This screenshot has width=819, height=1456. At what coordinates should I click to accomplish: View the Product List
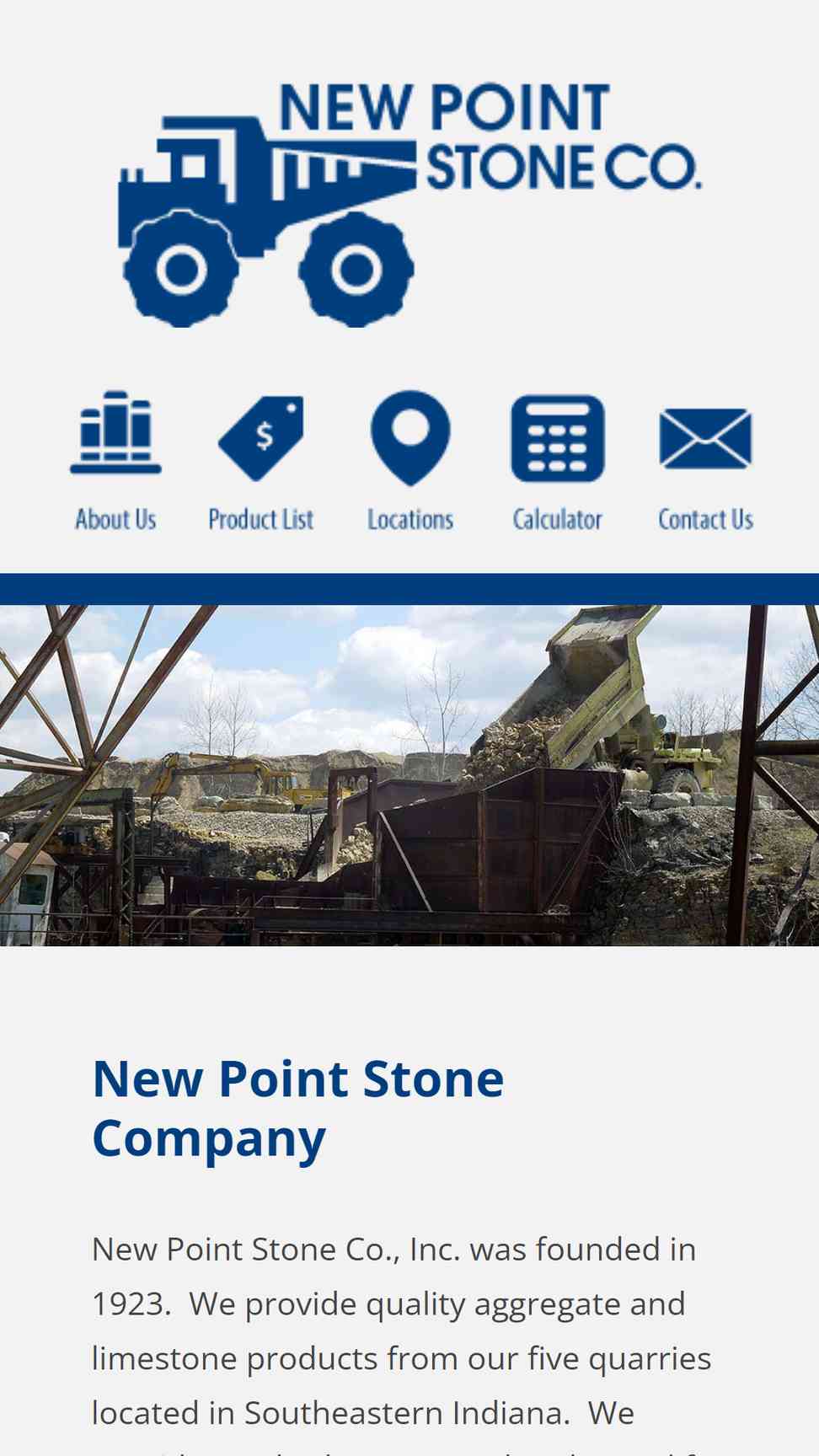(261, 461)
